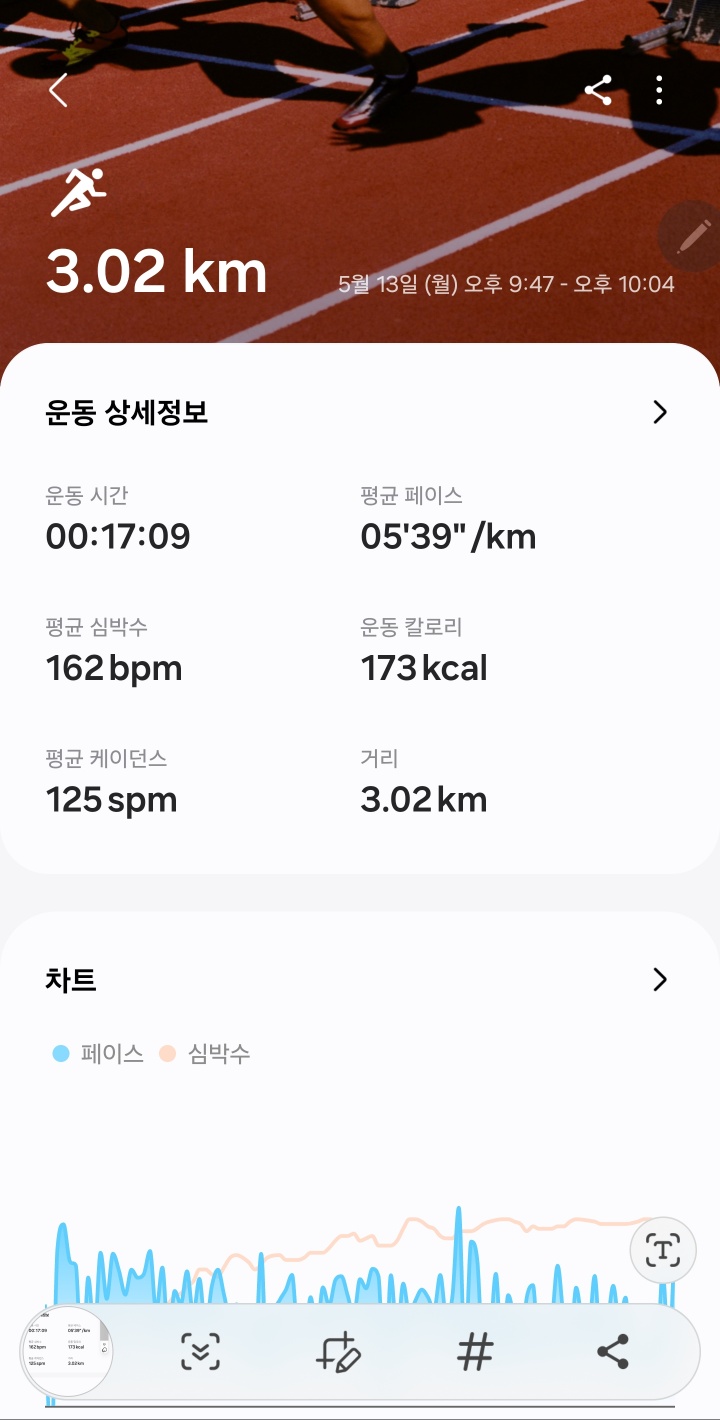This screenshot has width=720, height=1420.
Task: Share this workout from the header
Action: (598, 91)
